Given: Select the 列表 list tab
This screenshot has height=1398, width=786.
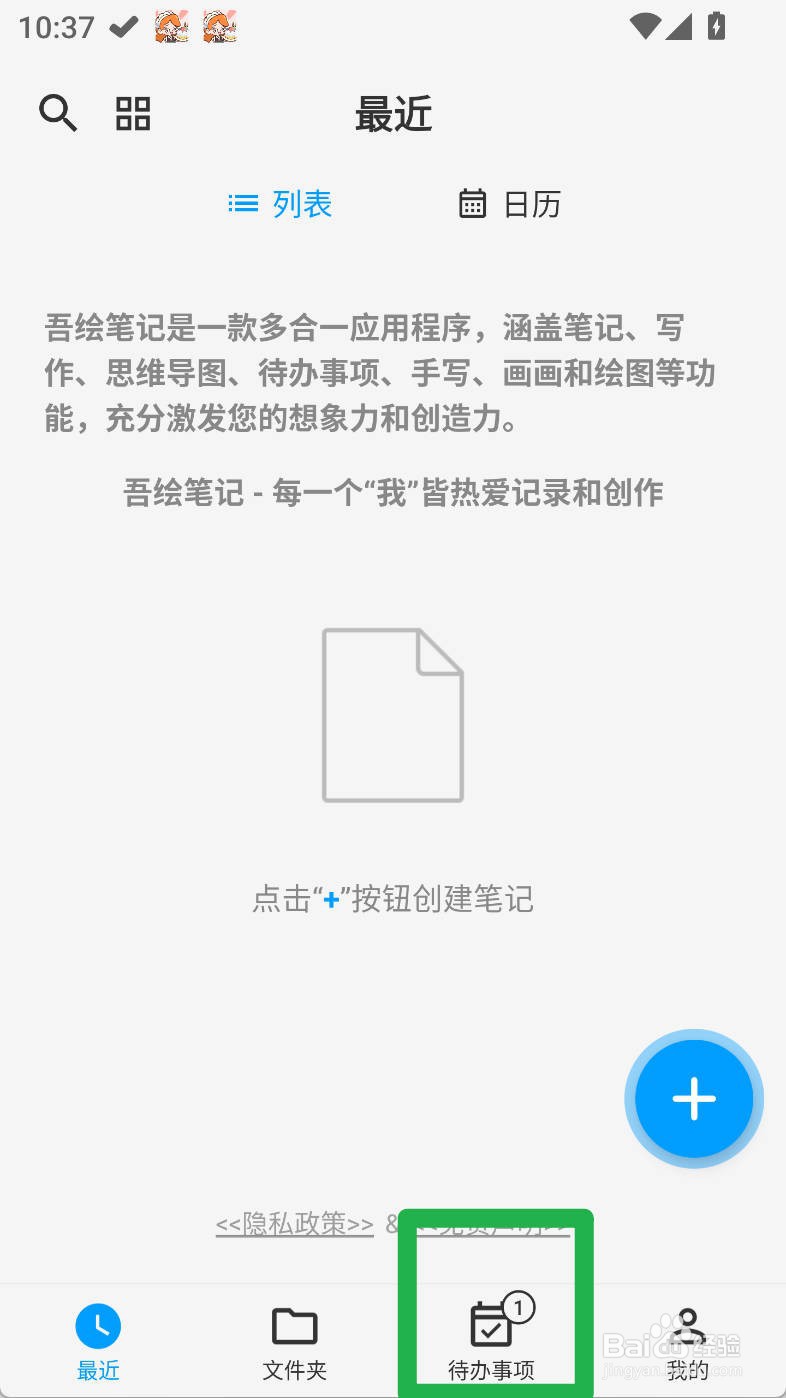Looking at the screenshot, I should (x=278, y=203).
